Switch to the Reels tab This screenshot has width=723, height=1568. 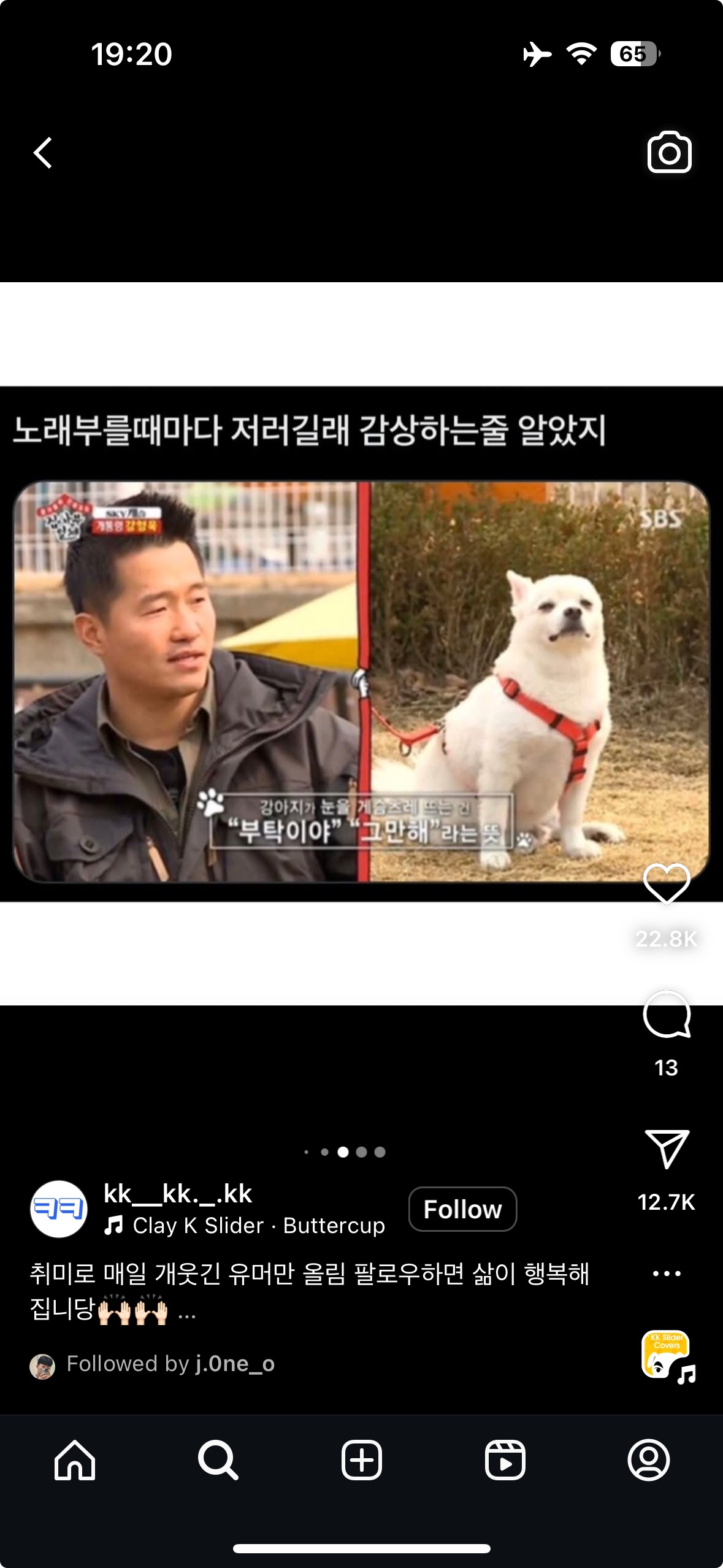click(505, 1460)
